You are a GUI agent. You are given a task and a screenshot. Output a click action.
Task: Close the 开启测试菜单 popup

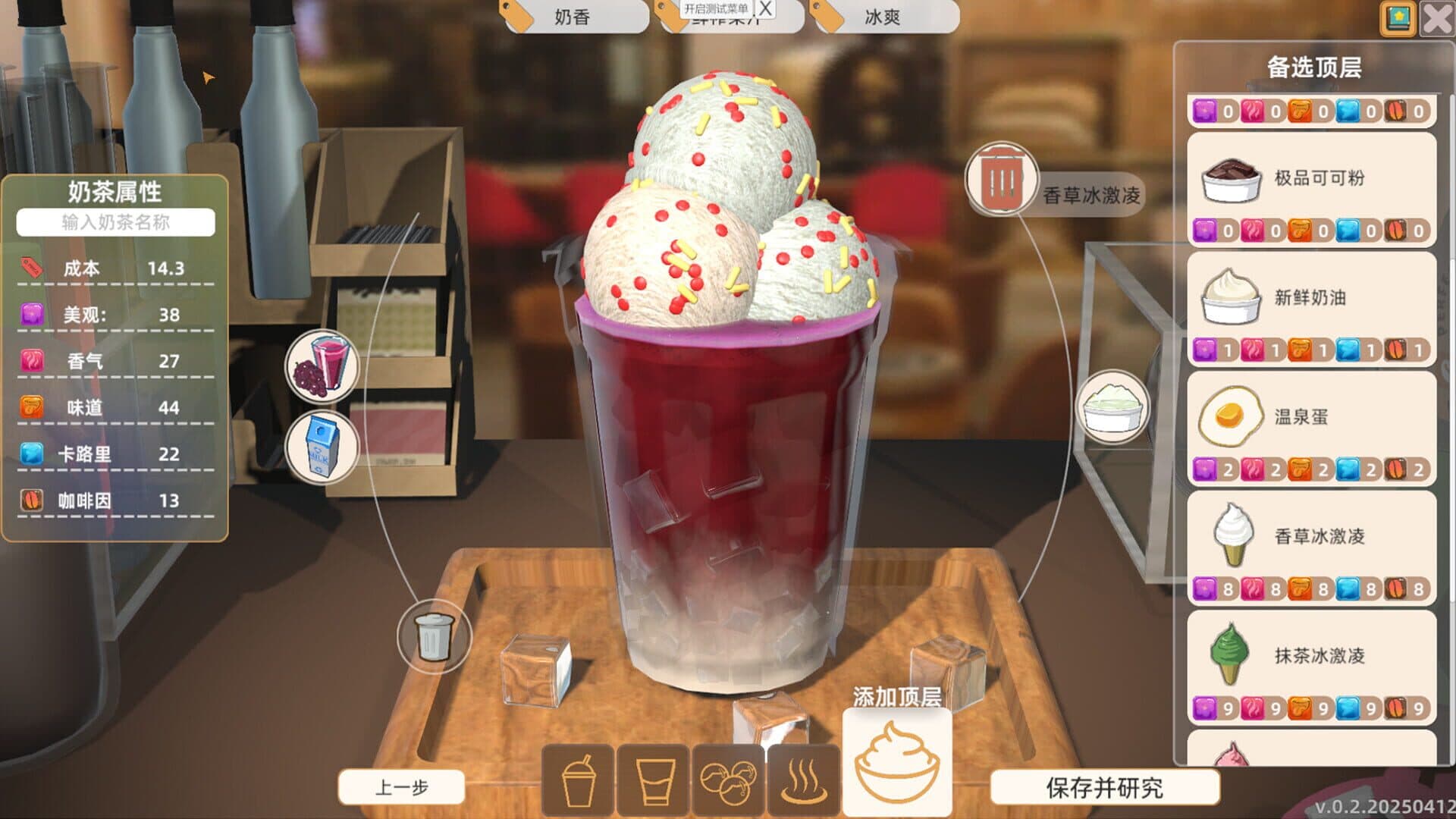765,9
